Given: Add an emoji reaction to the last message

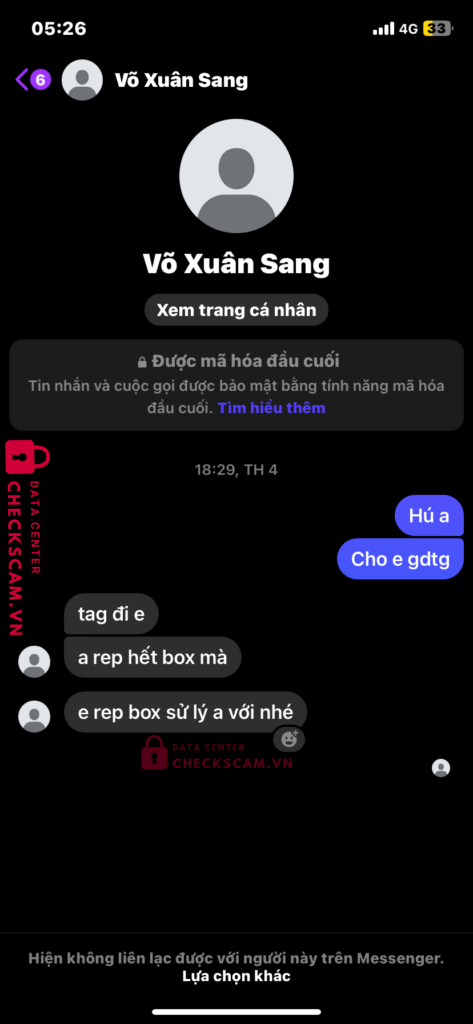Looking at the screenshot, I should (x=289, y=739).
